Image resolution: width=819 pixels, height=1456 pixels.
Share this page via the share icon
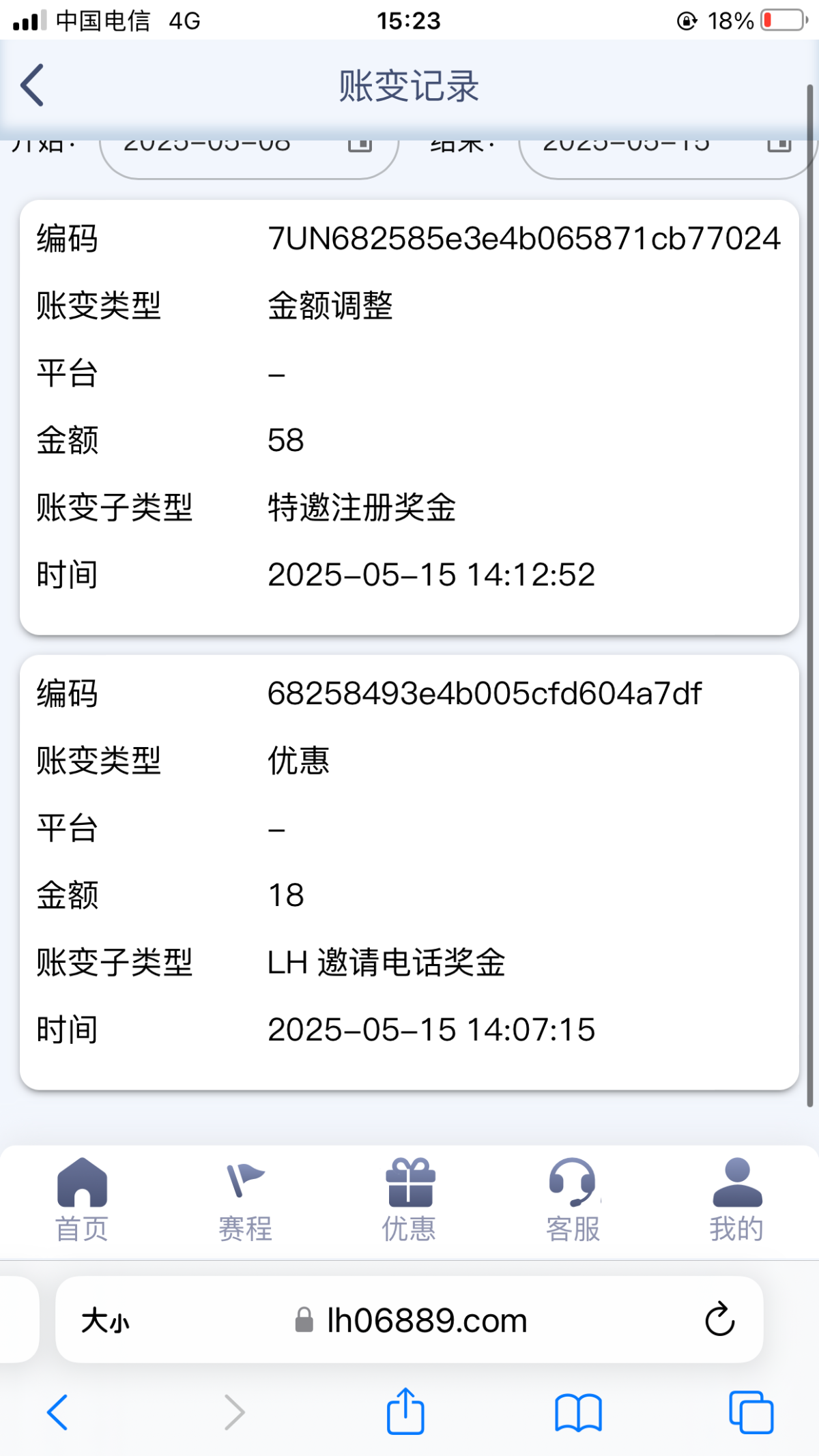[x=405, y=1411]
